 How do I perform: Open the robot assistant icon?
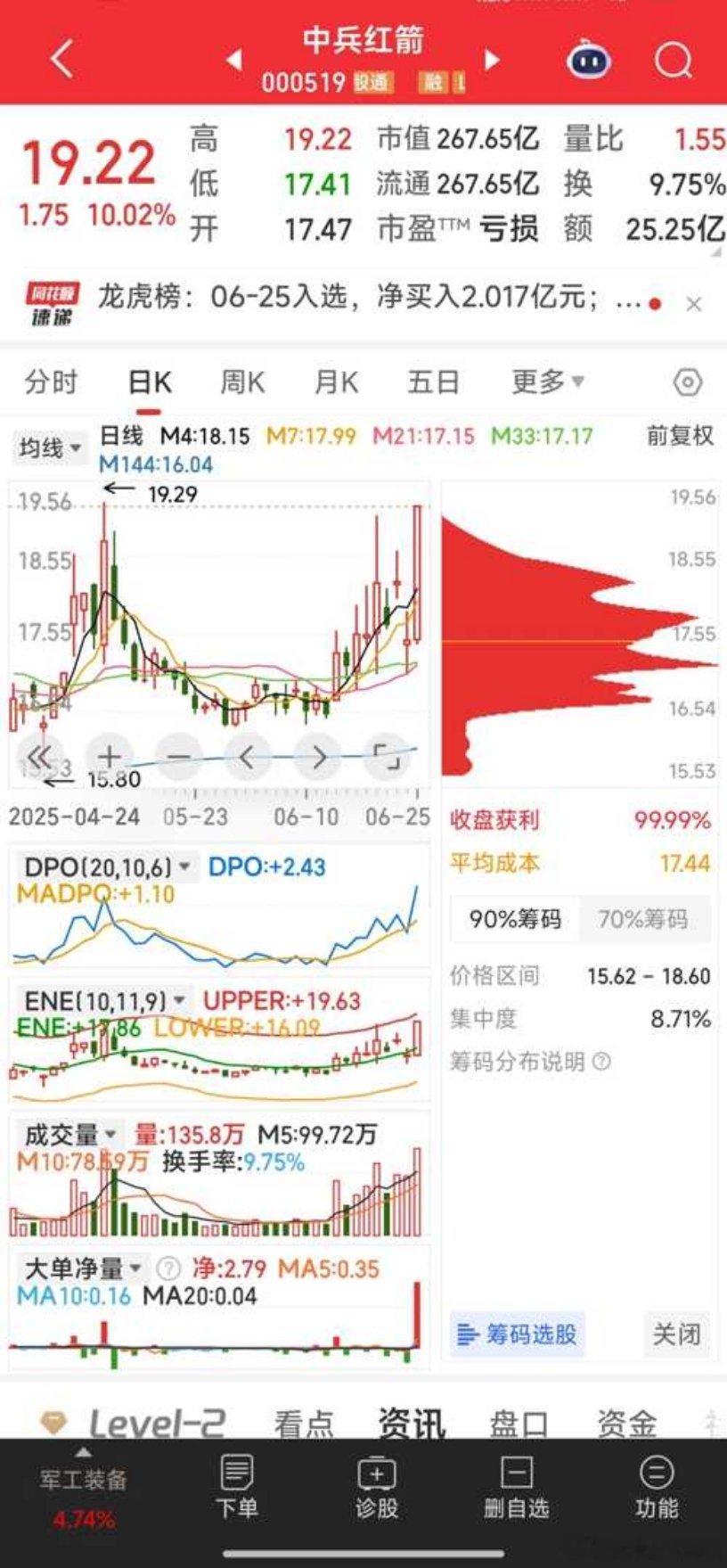tap(589, 61)
